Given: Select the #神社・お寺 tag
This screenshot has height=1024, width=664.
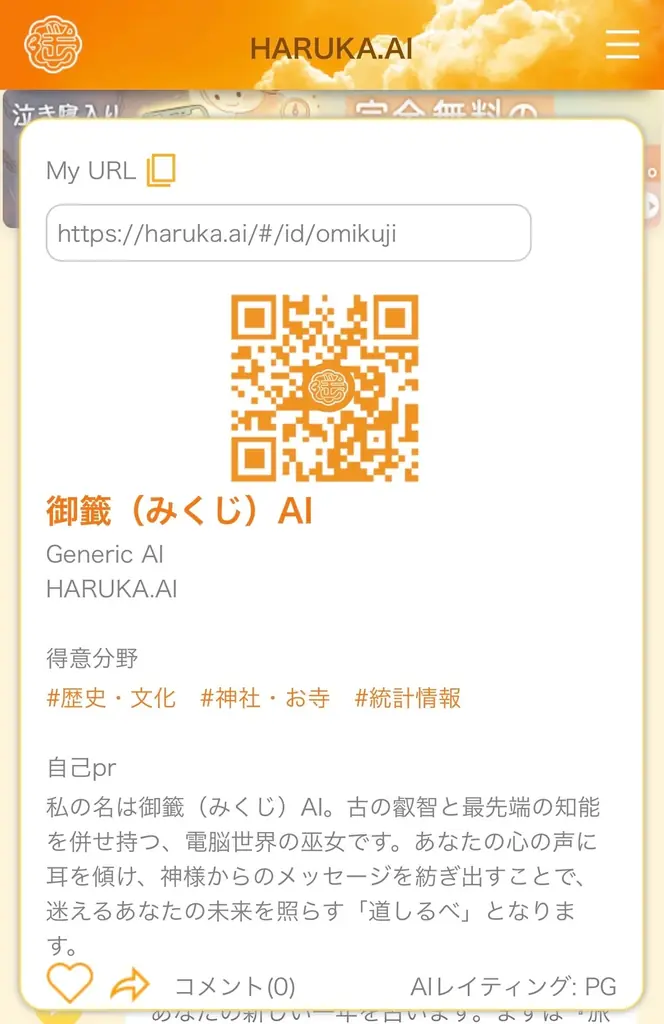Looking at the screenshot, I should pyautogui.click(x=265, y=698).
